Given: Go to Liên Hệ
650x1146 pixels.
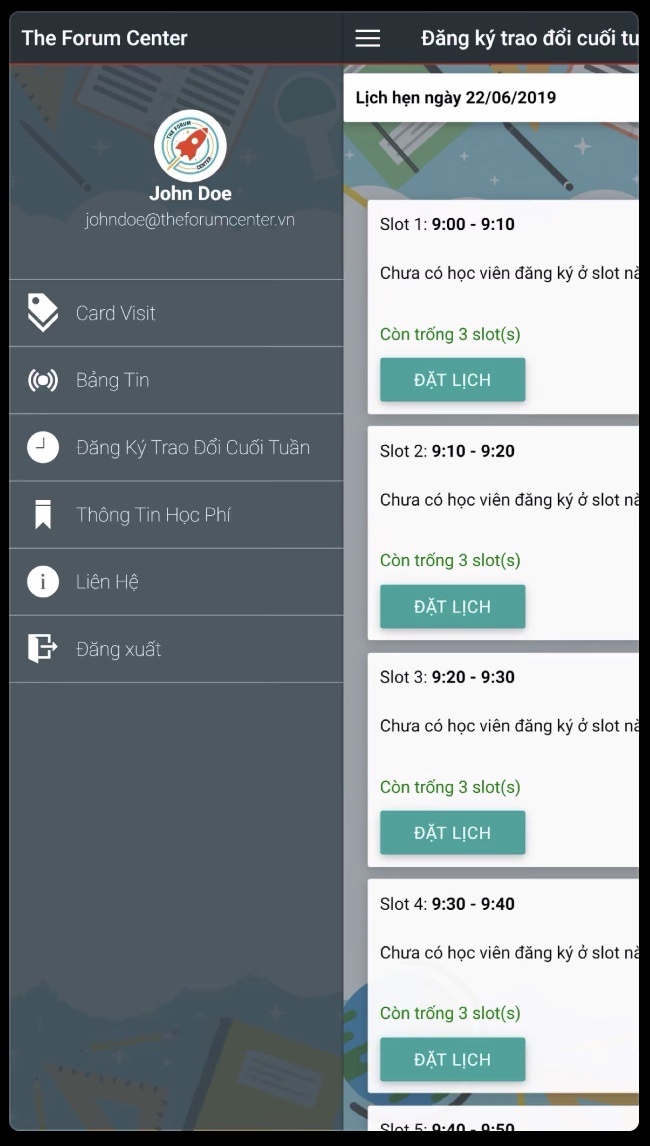Looking at the screenshot, I should click(176, 582).
